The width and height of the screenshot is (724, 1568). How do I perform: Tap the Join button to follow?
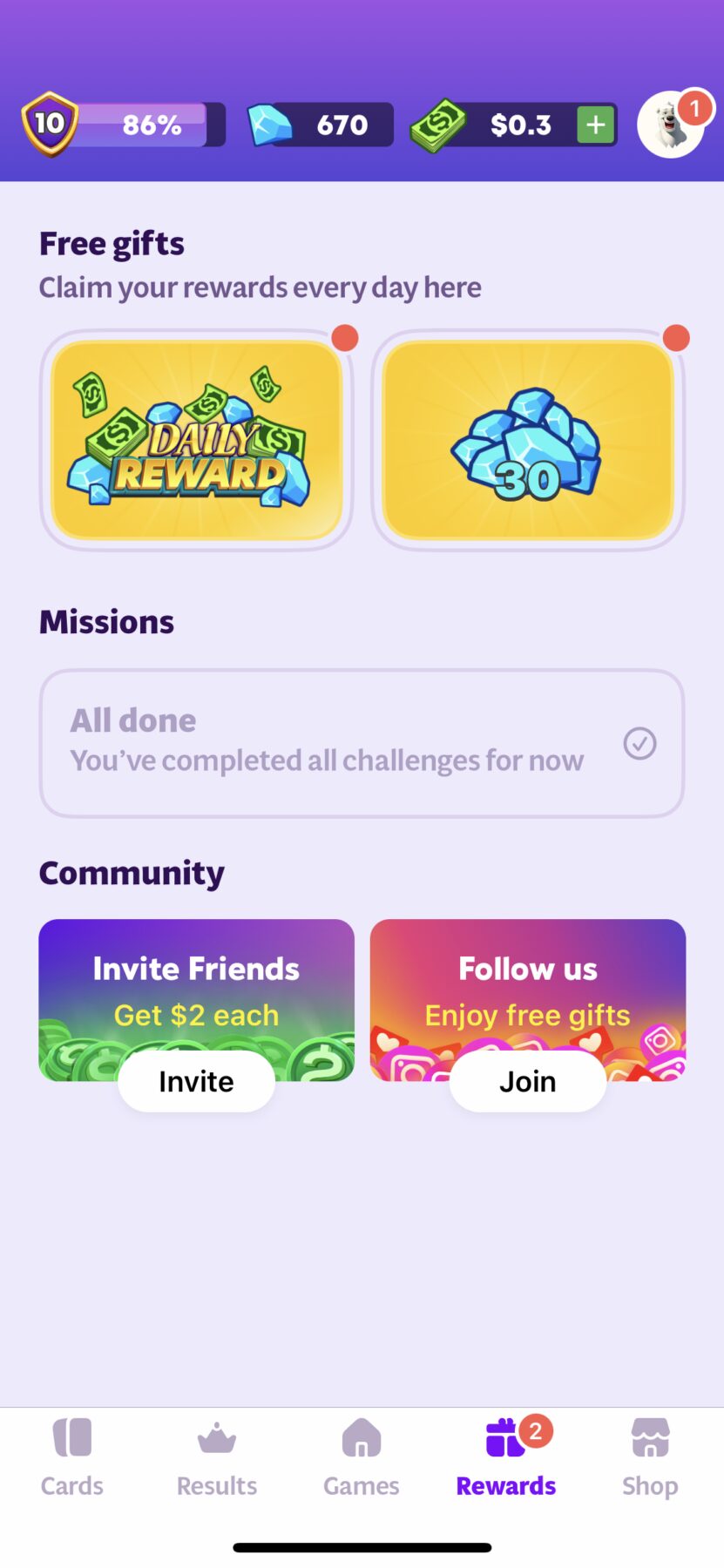527,1080
